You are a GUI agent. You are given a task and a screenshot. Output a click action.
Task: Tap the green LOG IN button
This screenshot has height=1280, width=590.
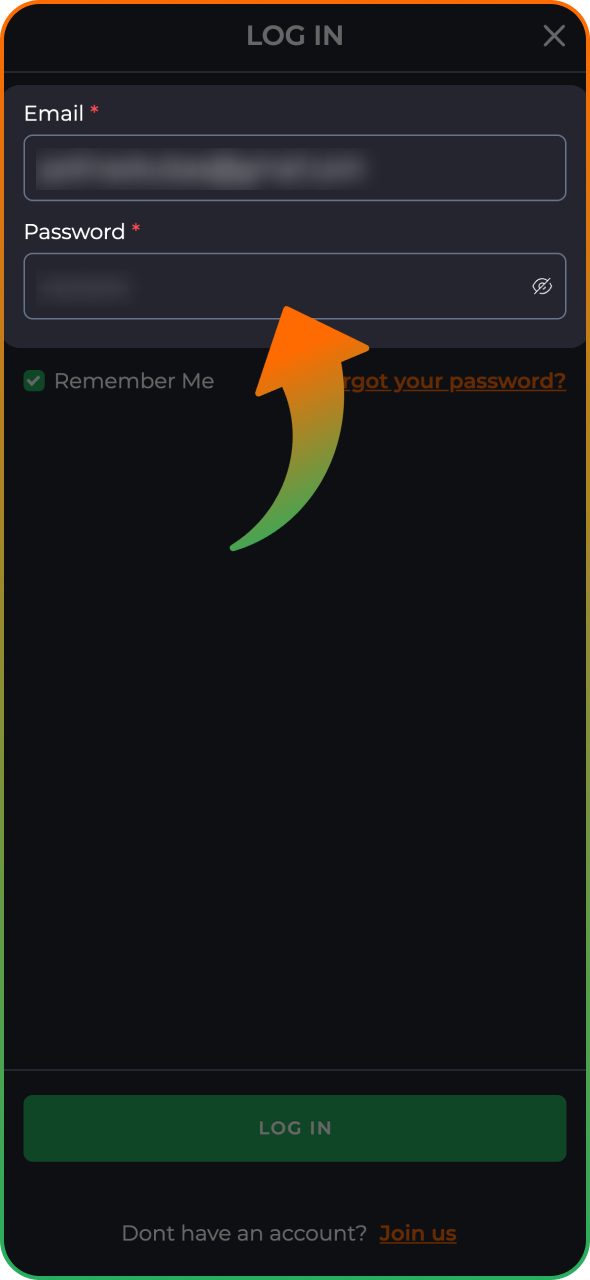[295, 1128]
